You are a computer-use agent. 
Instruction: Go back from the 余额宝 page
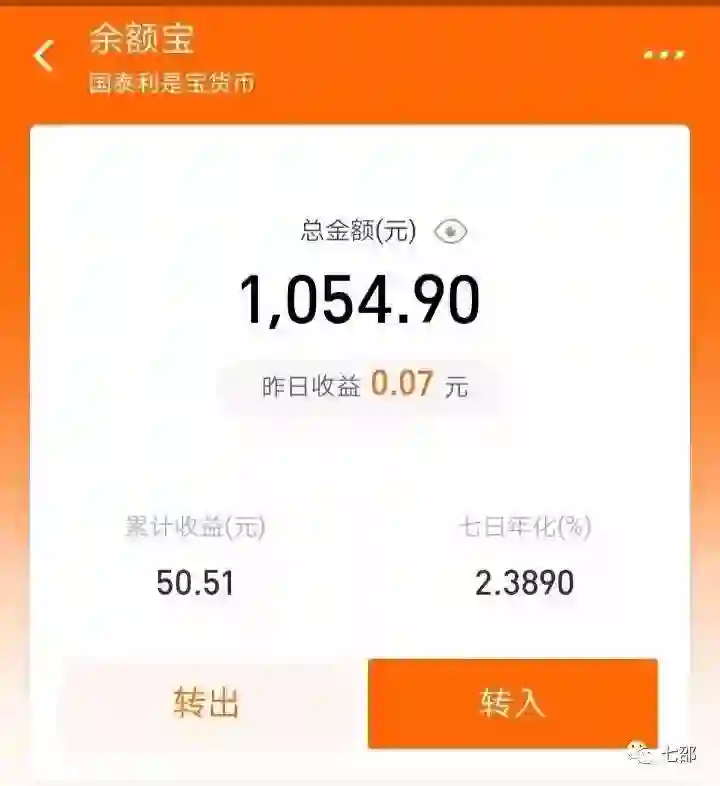tap(44, 56)
